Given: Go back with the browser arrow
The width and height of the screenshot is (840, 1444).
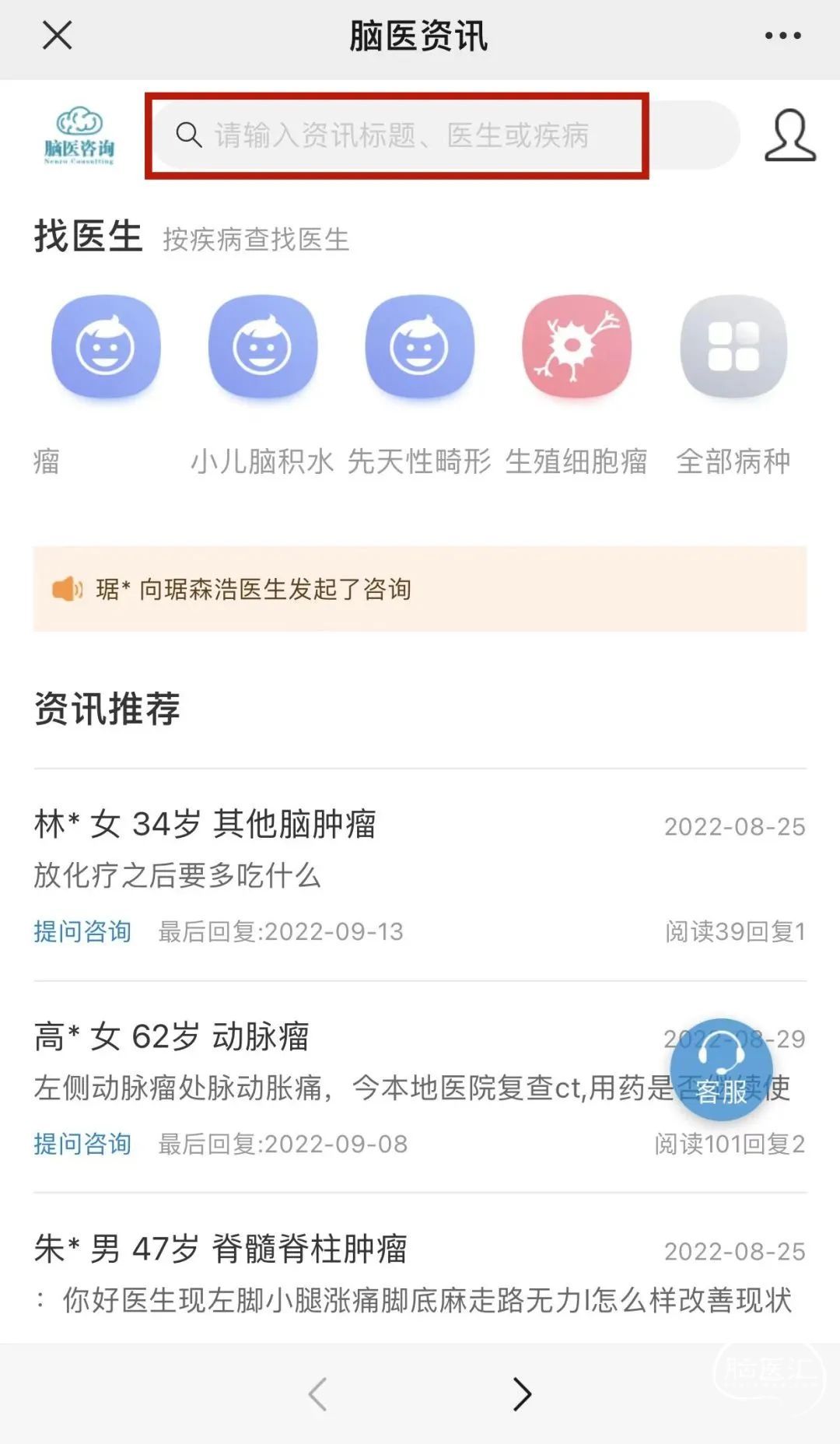Looking at the screenshot, I should tap(317, 1393).
